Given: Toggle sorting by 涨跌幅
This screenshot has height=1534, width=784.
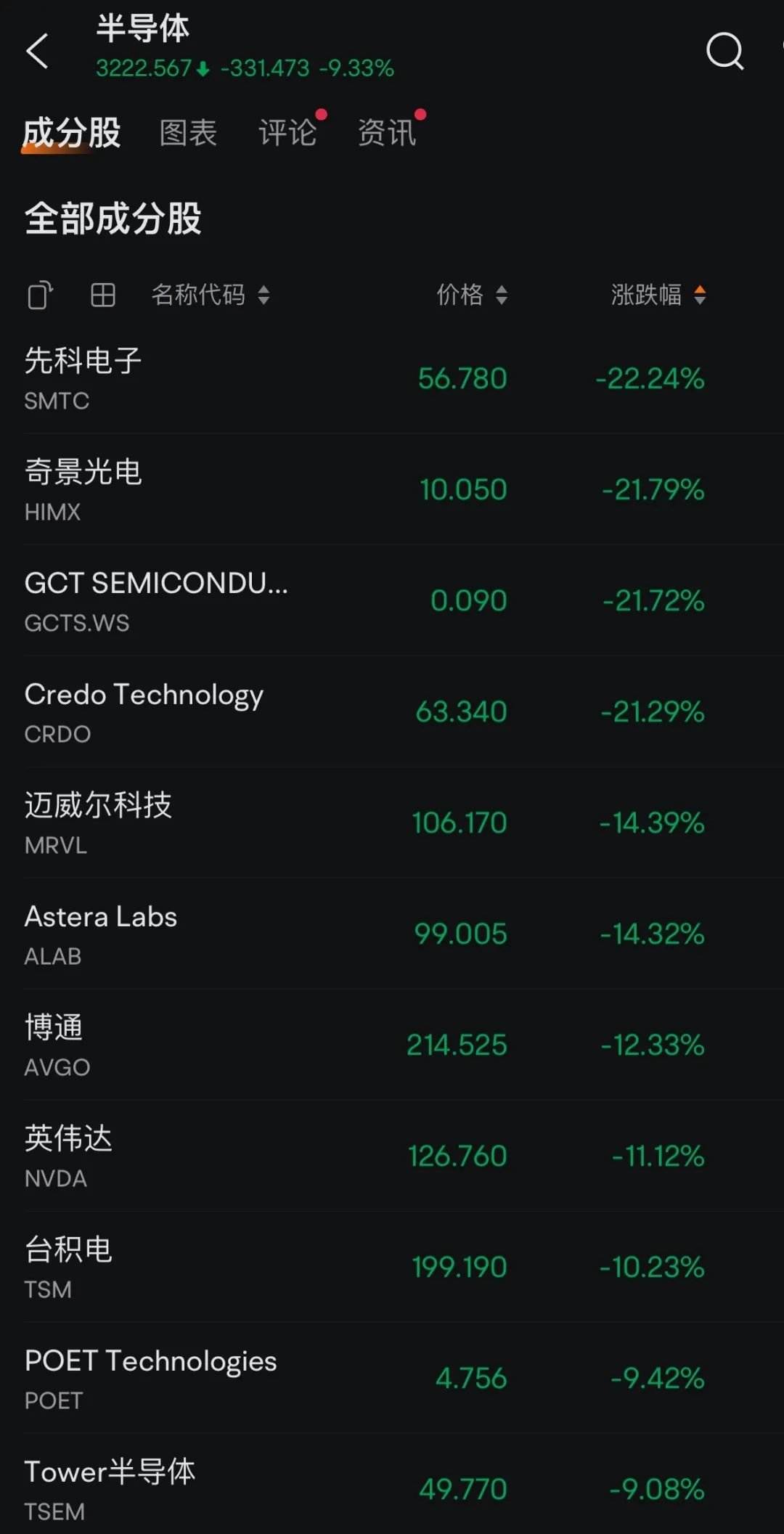Looking at the screenshot, I should coord(658,295).
